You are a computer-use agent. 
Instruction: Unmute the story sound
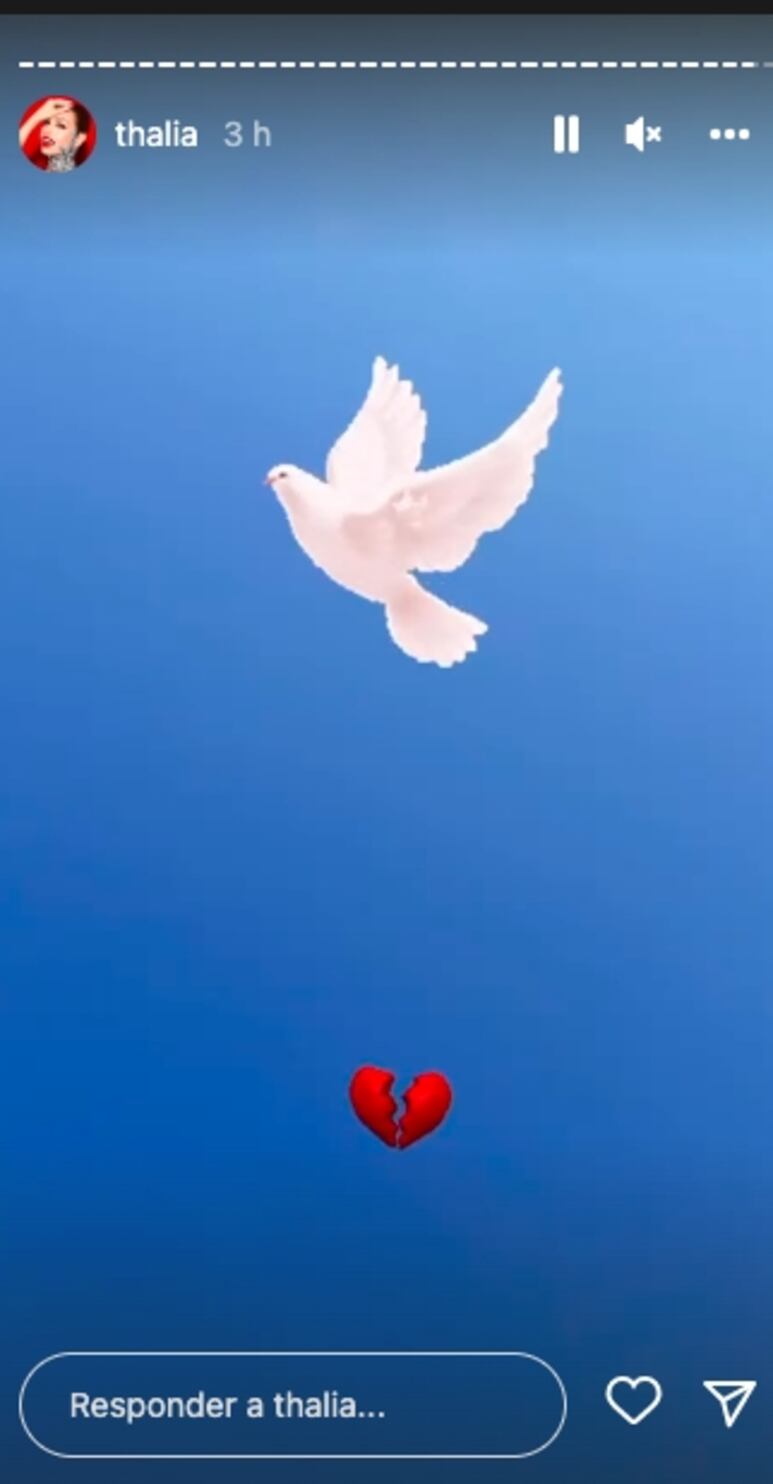pyautogui.click(x=642, y=134)
